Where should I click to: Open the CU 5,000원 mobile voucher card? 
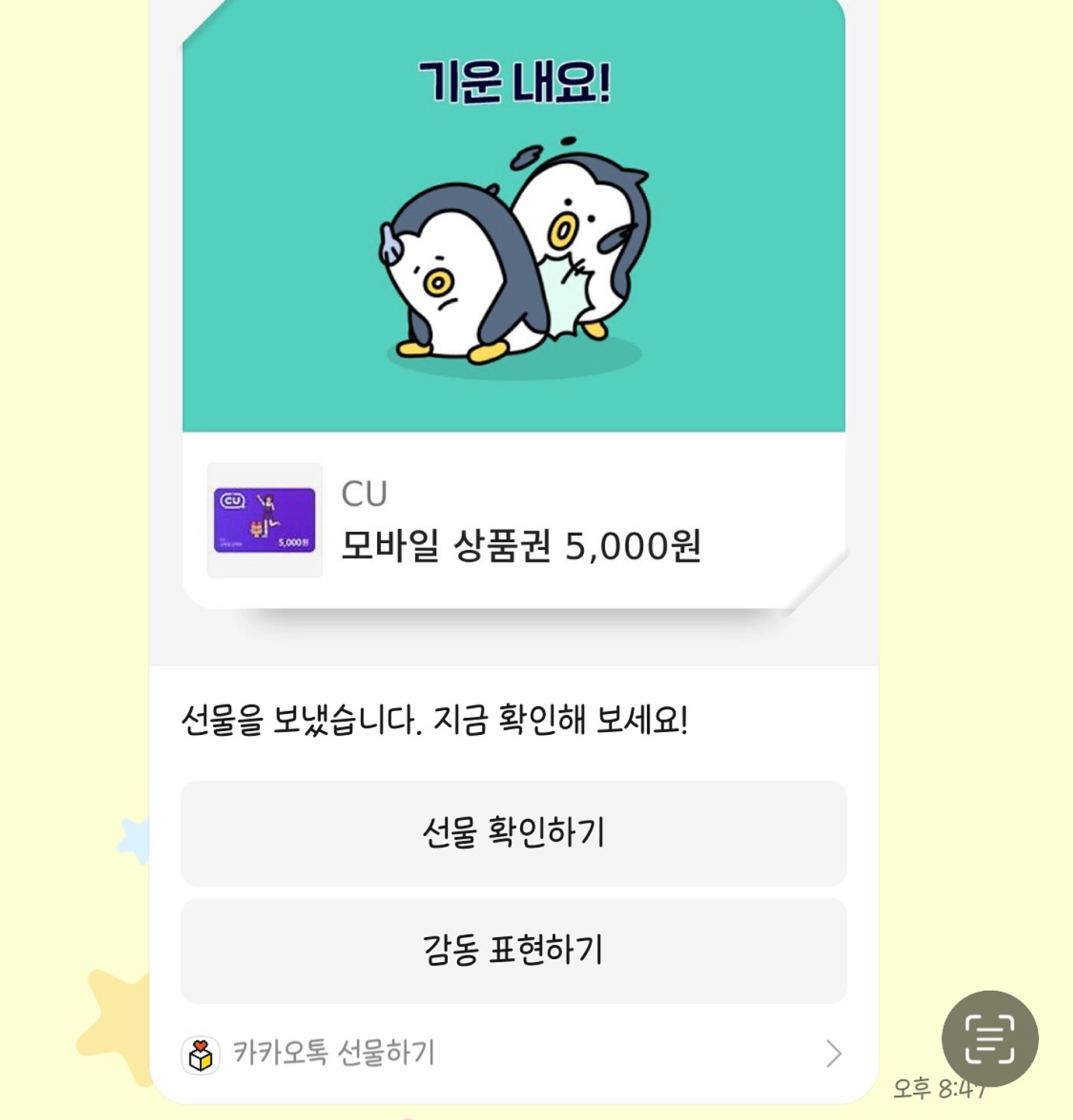[513, 520]
